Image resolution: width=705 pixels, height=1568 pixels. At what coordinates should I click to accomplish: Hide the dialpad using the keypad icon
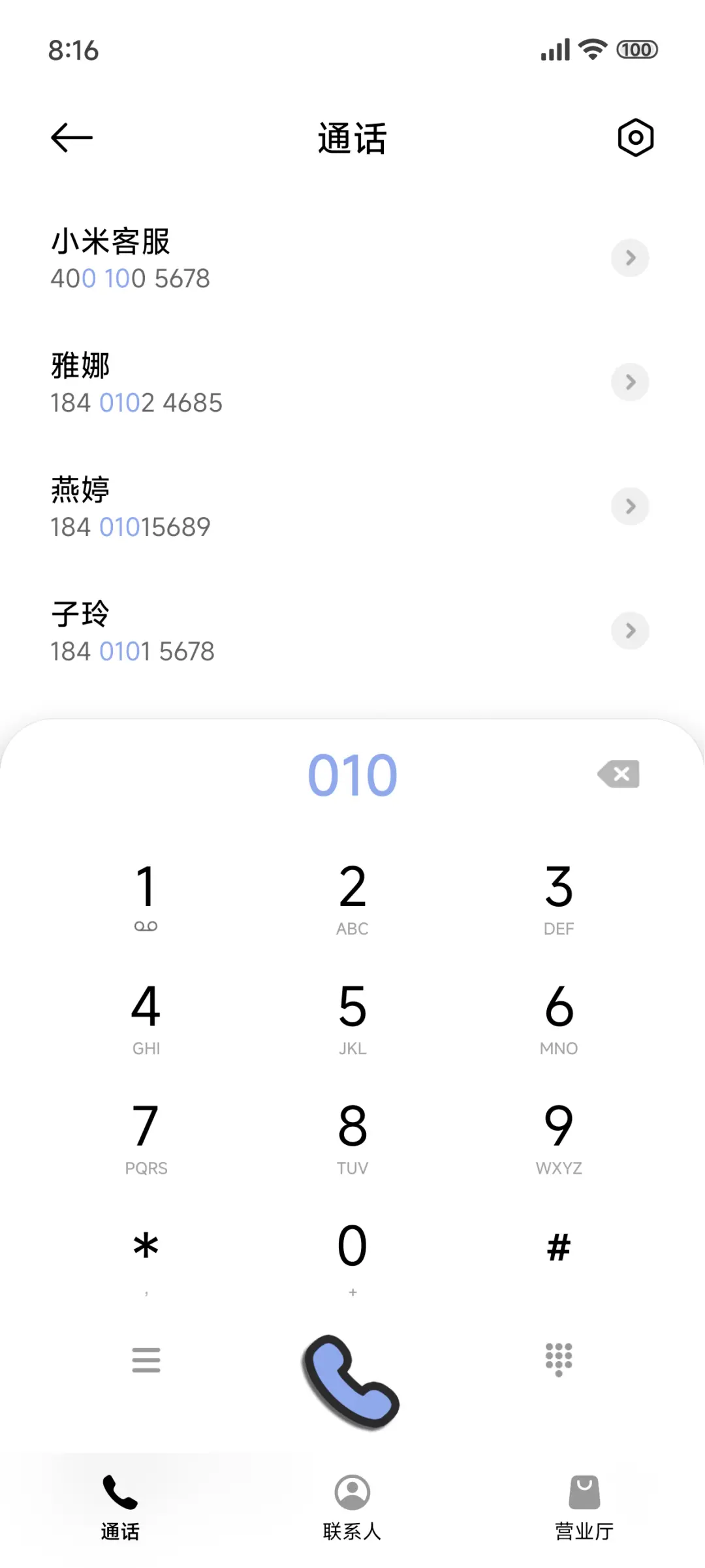(x=559, y=1360)
